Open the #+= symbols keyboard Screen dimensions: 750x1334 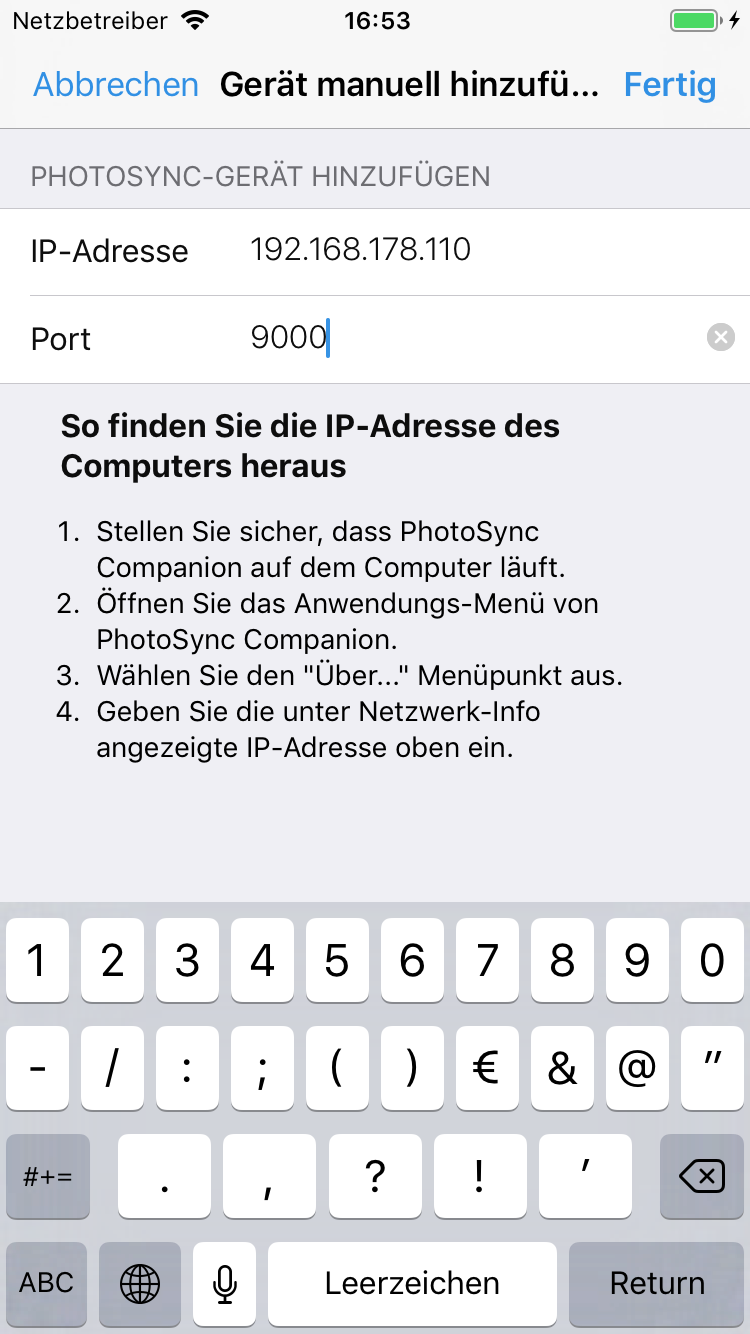(47, 1176)
